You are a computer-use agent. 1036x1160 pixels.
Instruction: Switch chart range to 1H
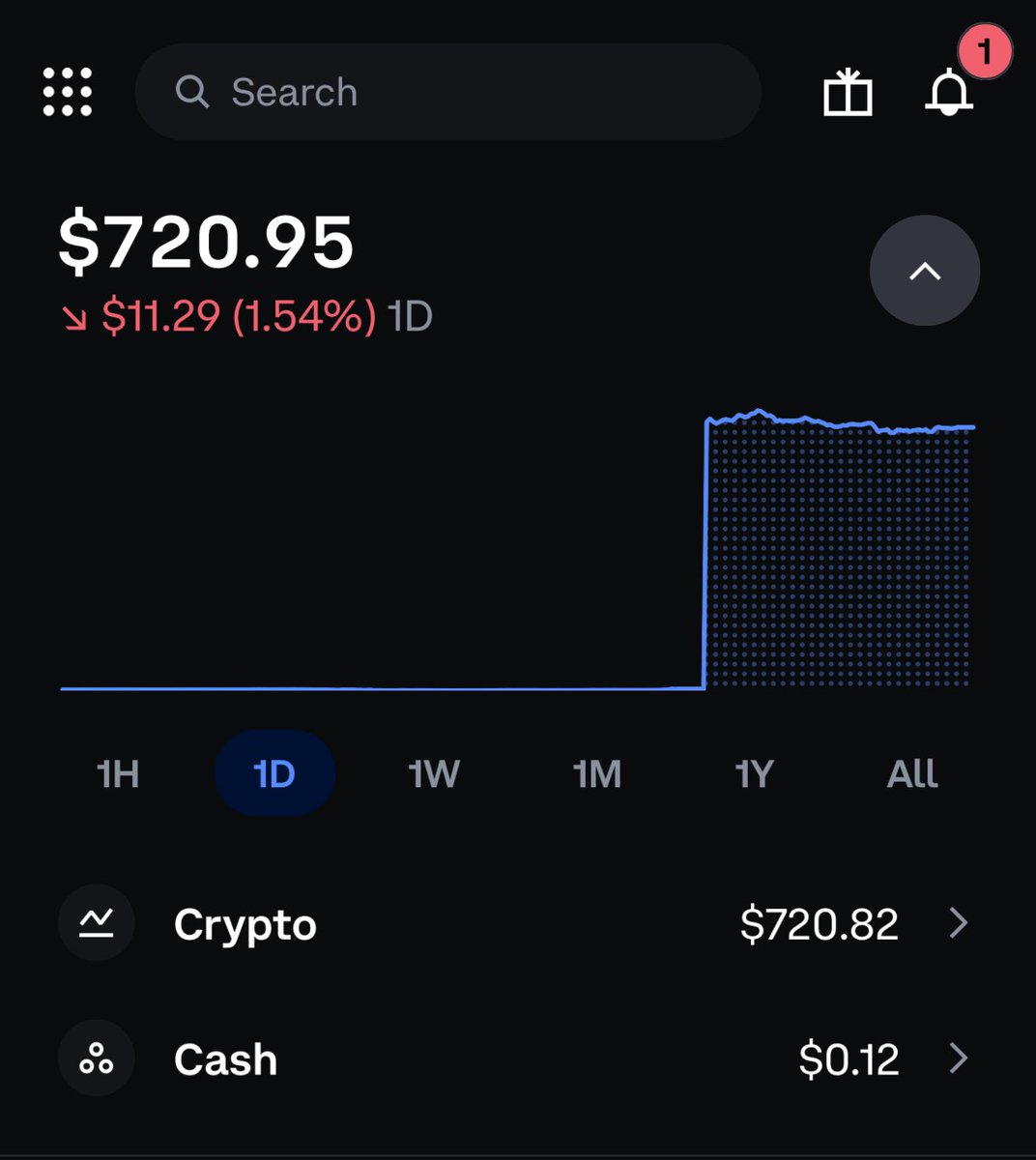point(118,774)
